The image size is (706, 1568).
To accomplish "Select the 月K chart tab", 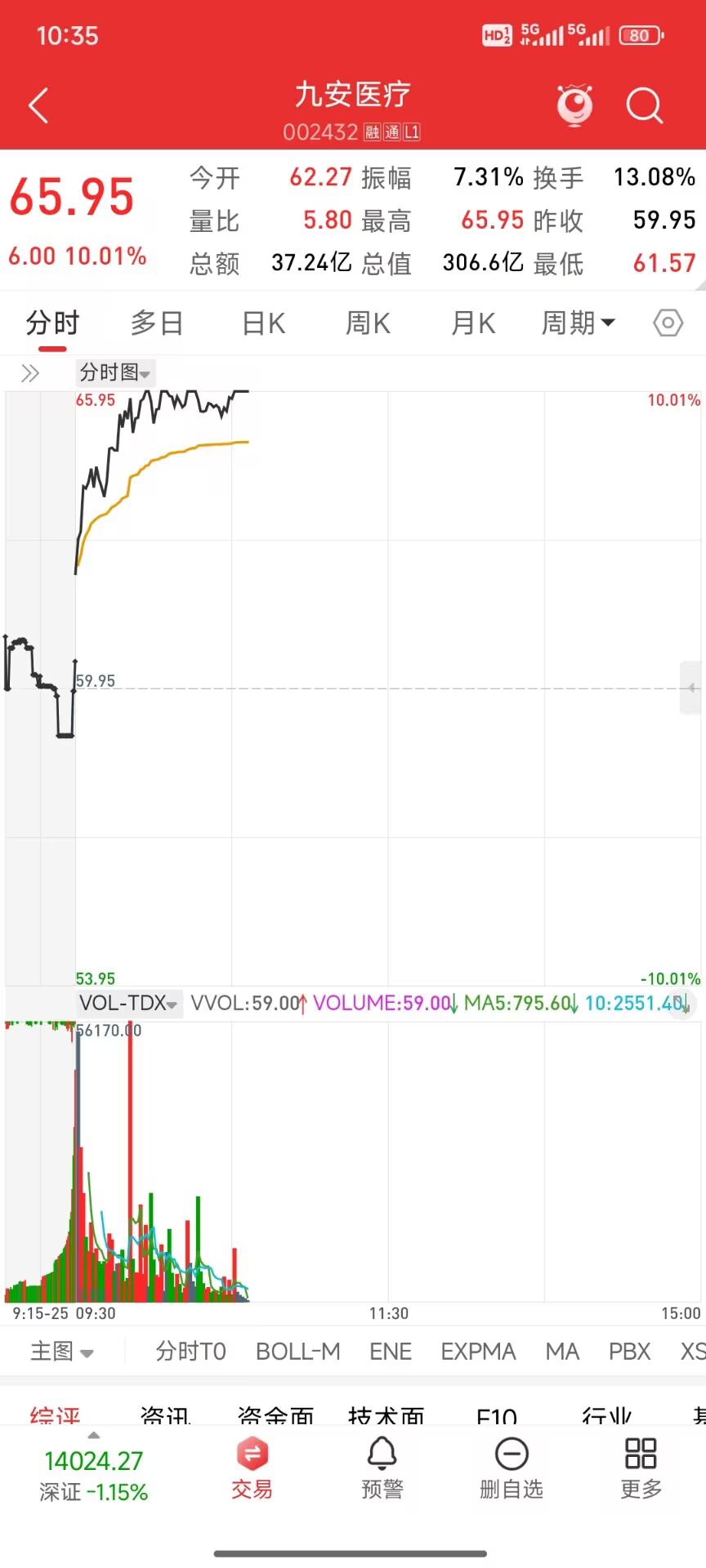I will tap(473, 323).
